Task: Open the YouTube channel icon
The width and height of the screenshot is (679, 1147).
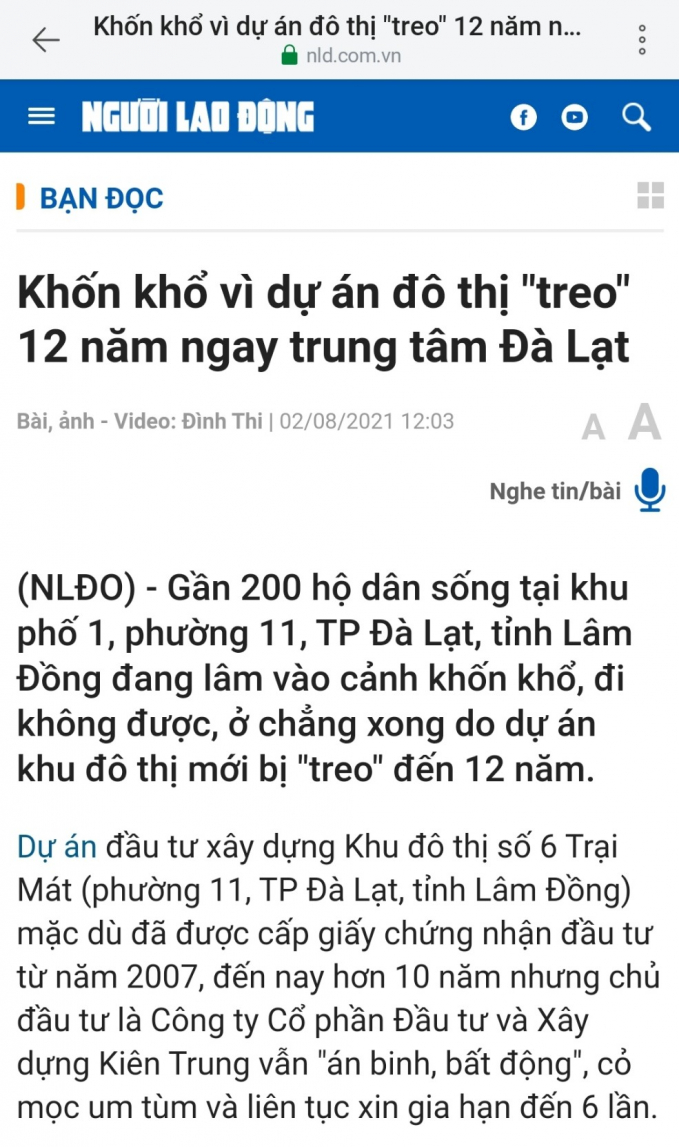Action: click(575, 118)
